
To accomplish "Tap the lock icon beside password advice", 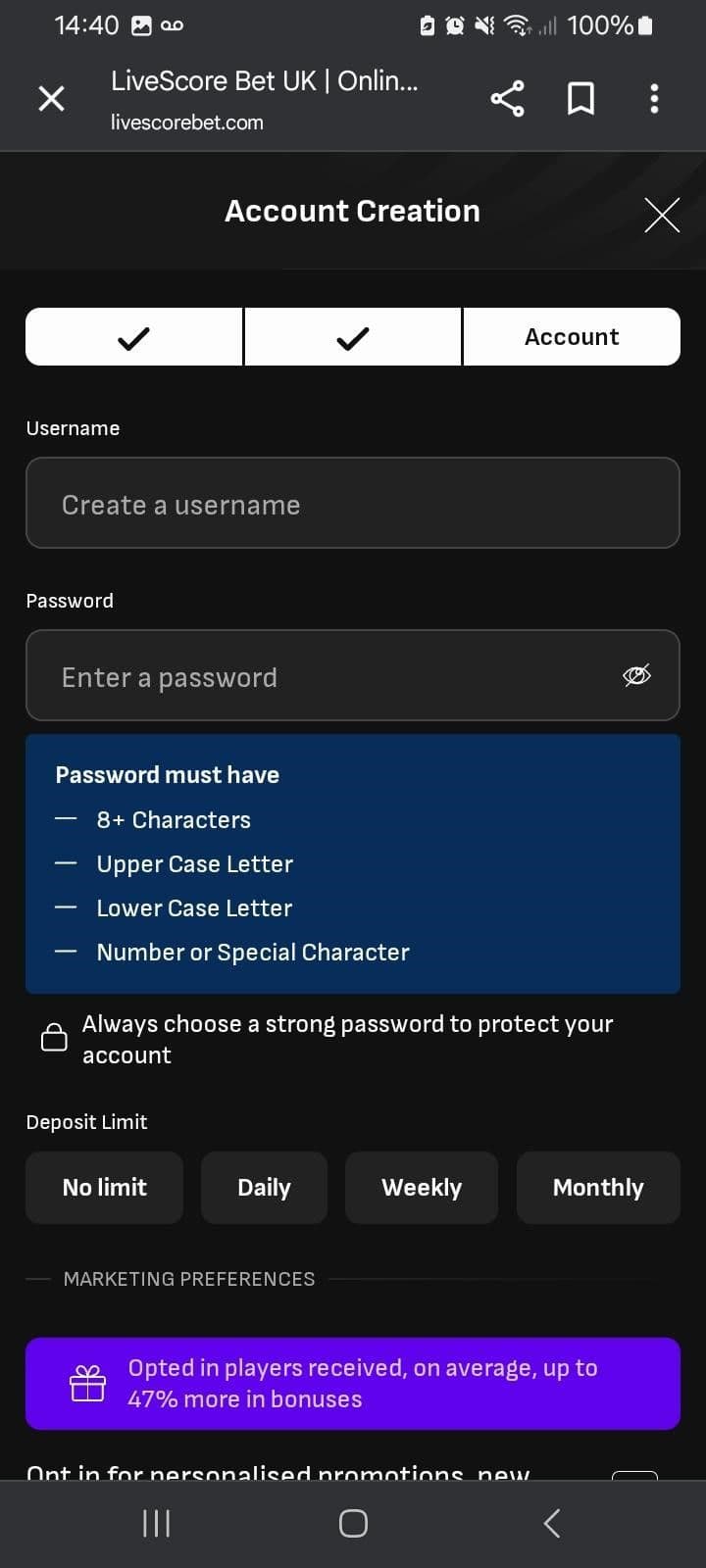I will [x=54, y=1036].
